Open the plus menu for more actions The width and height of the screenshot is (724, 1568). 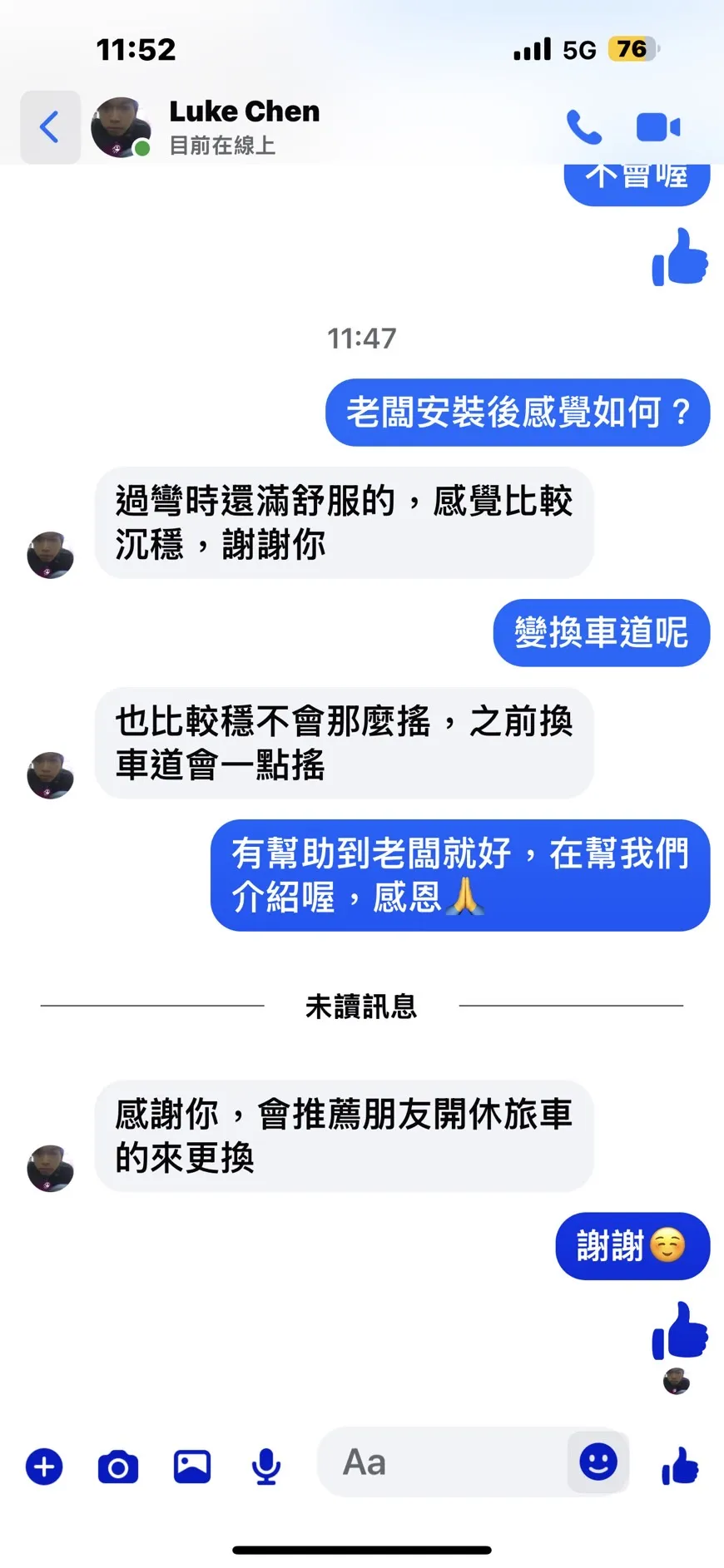[44, 1466]
